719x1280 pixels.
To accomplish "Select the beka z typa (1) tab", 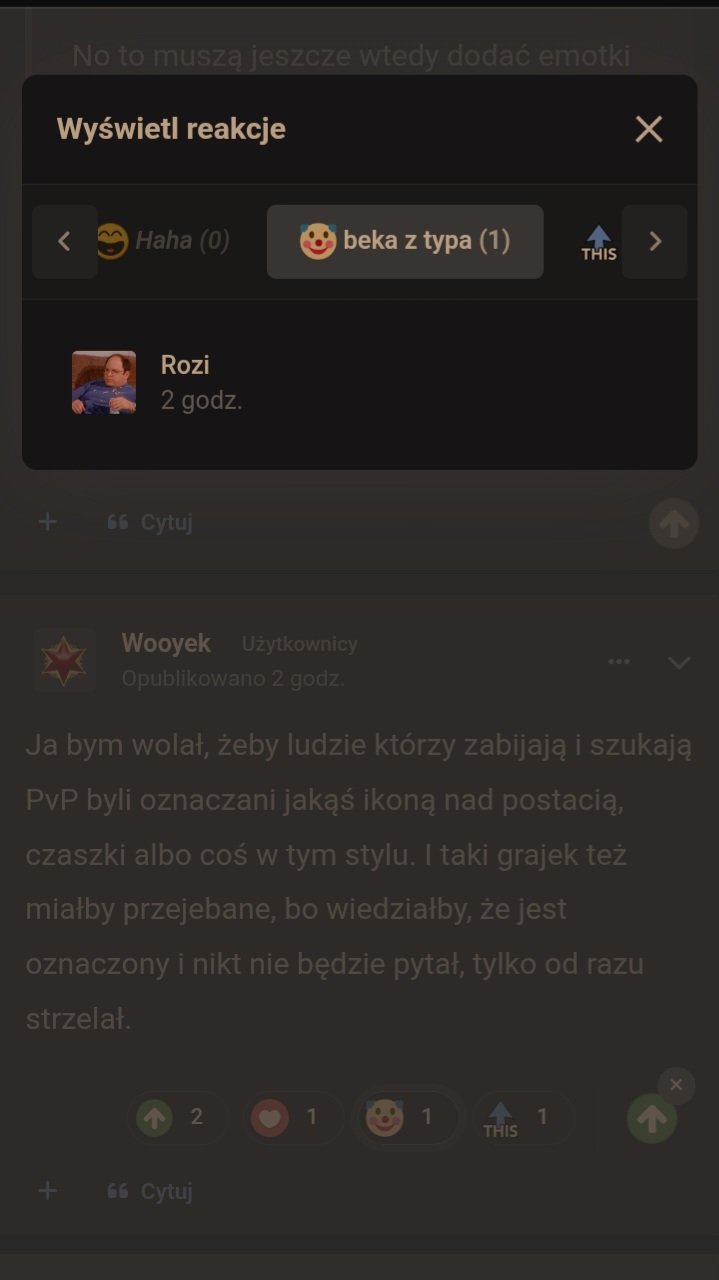I will pos(405,241).
